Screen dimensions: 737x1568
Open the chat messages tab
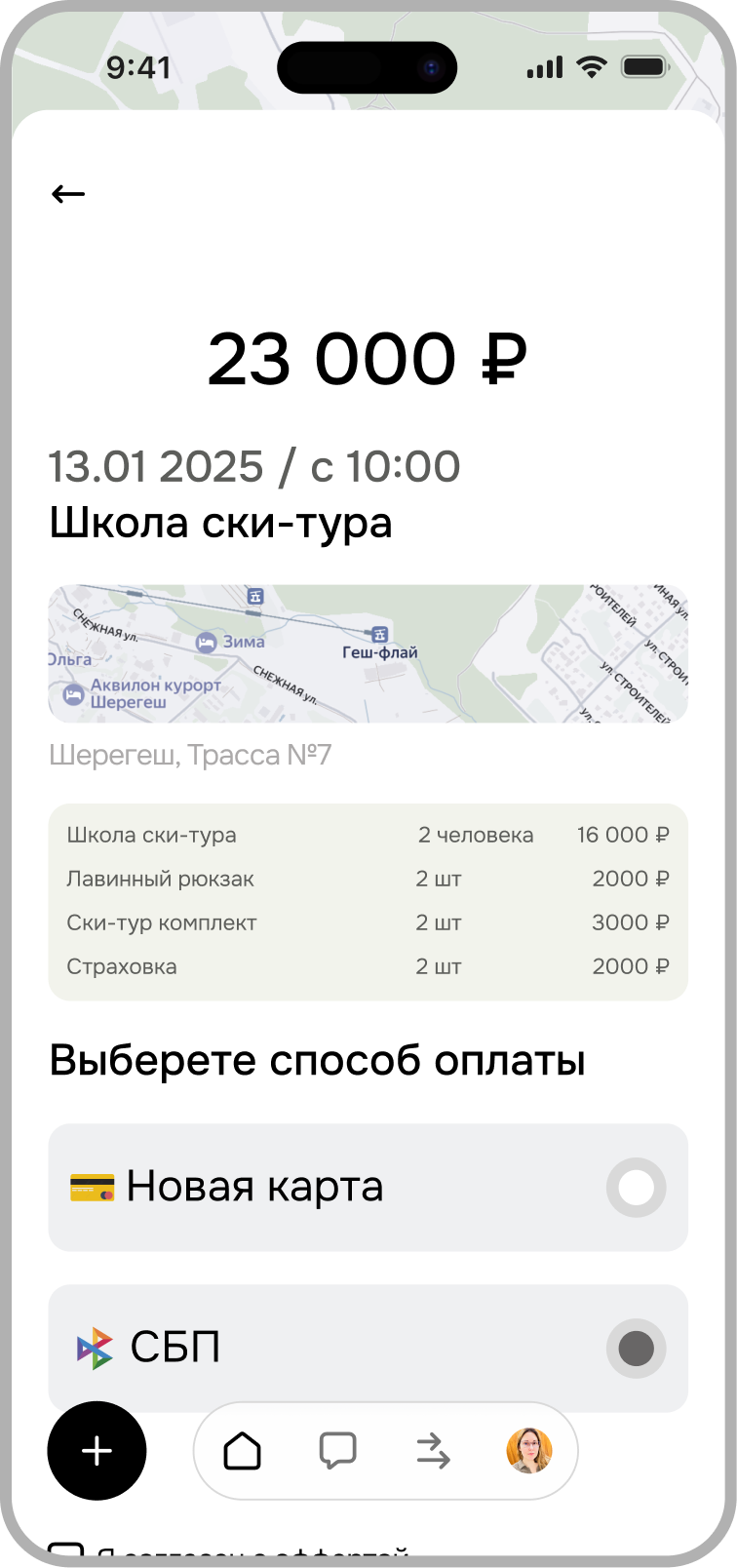point(337,1451)
